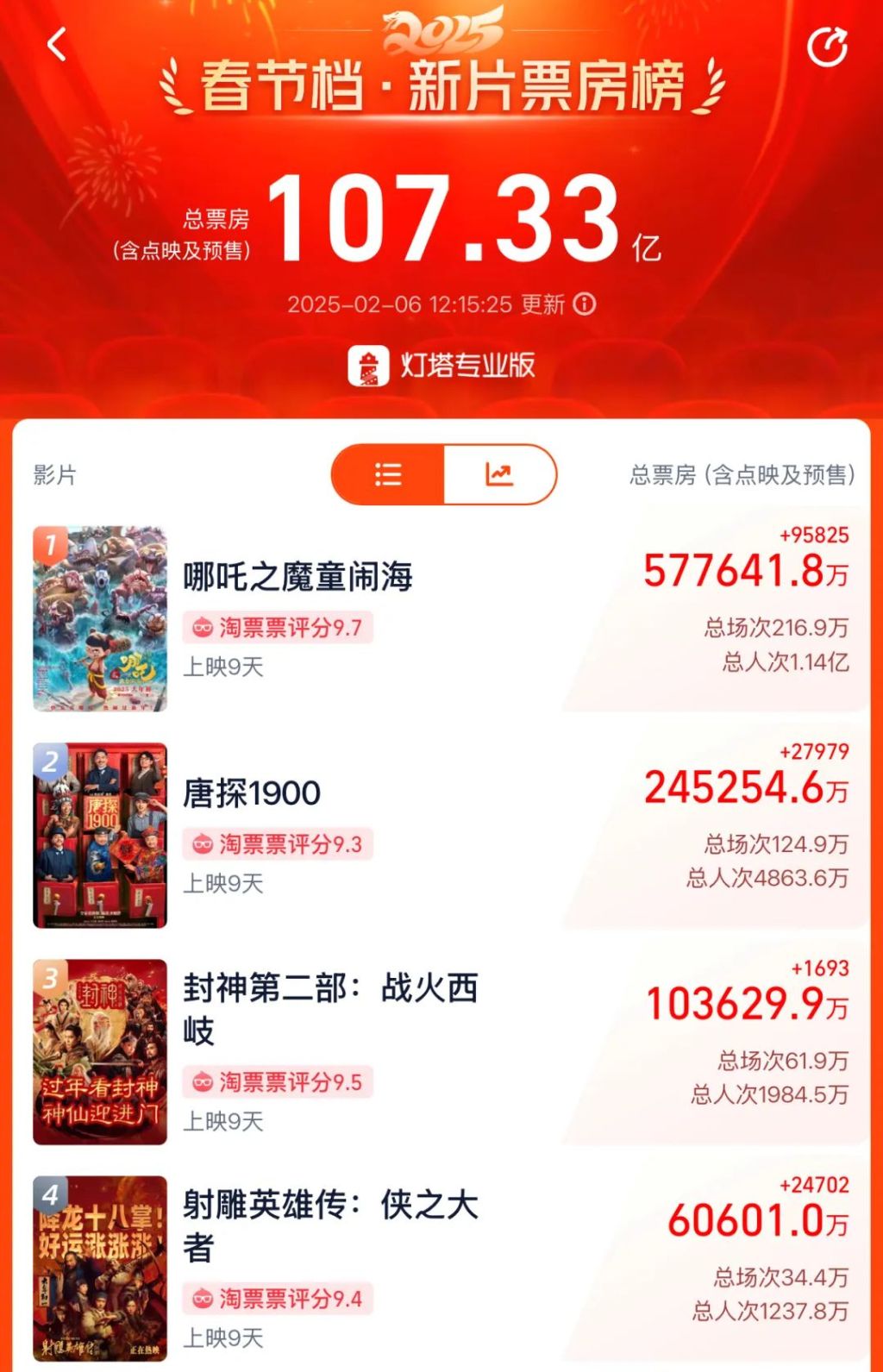Open 唐探1900 movie details
Image resolution: width=883 pixels, height=1372 pixels.
(252, 793)
